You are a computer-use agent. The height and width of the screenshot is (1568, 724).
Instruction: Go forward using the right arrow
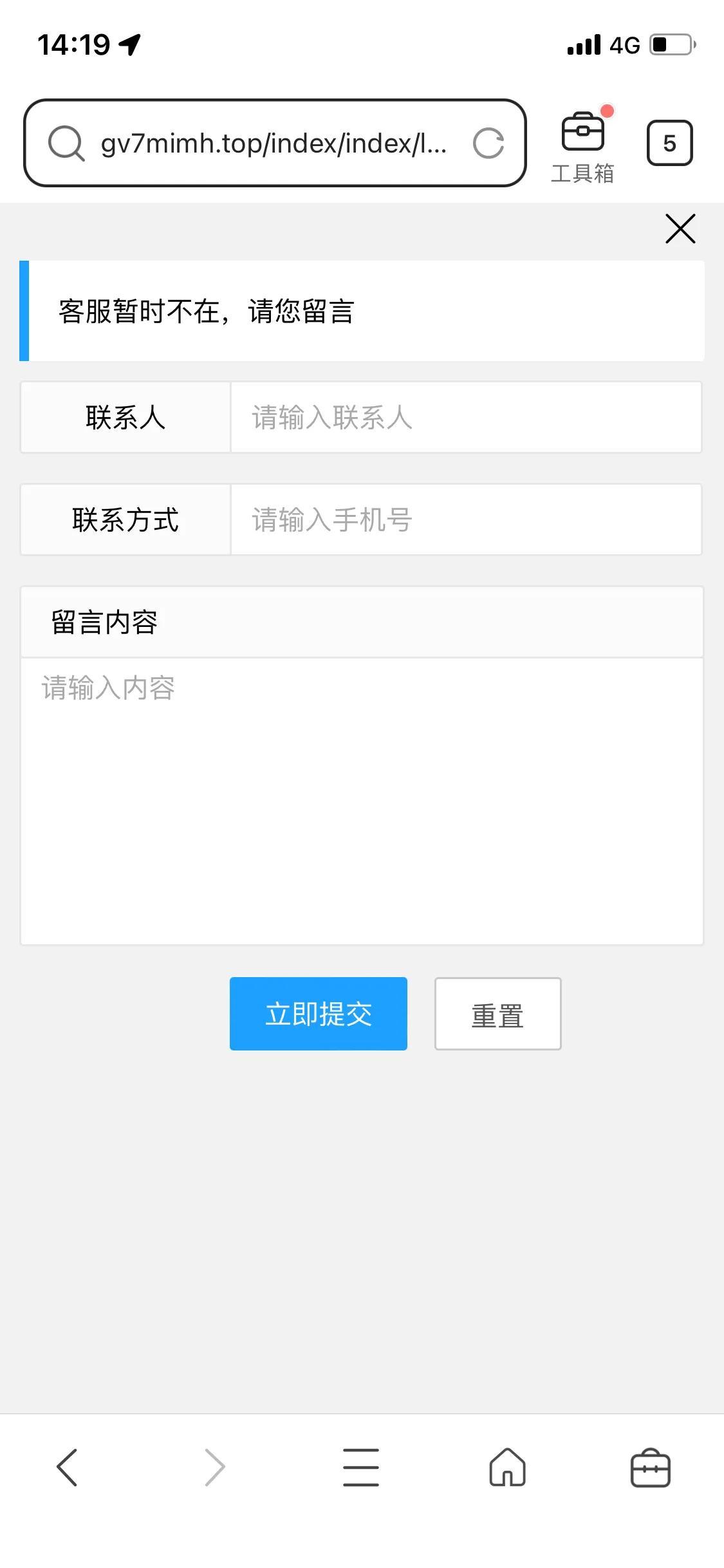tap(214, 1468)
